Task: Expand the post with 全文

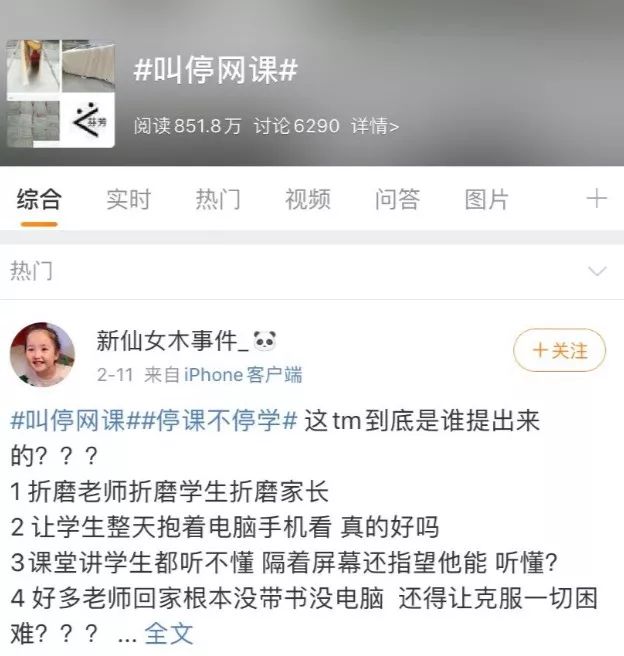Action: pos(169,633)
